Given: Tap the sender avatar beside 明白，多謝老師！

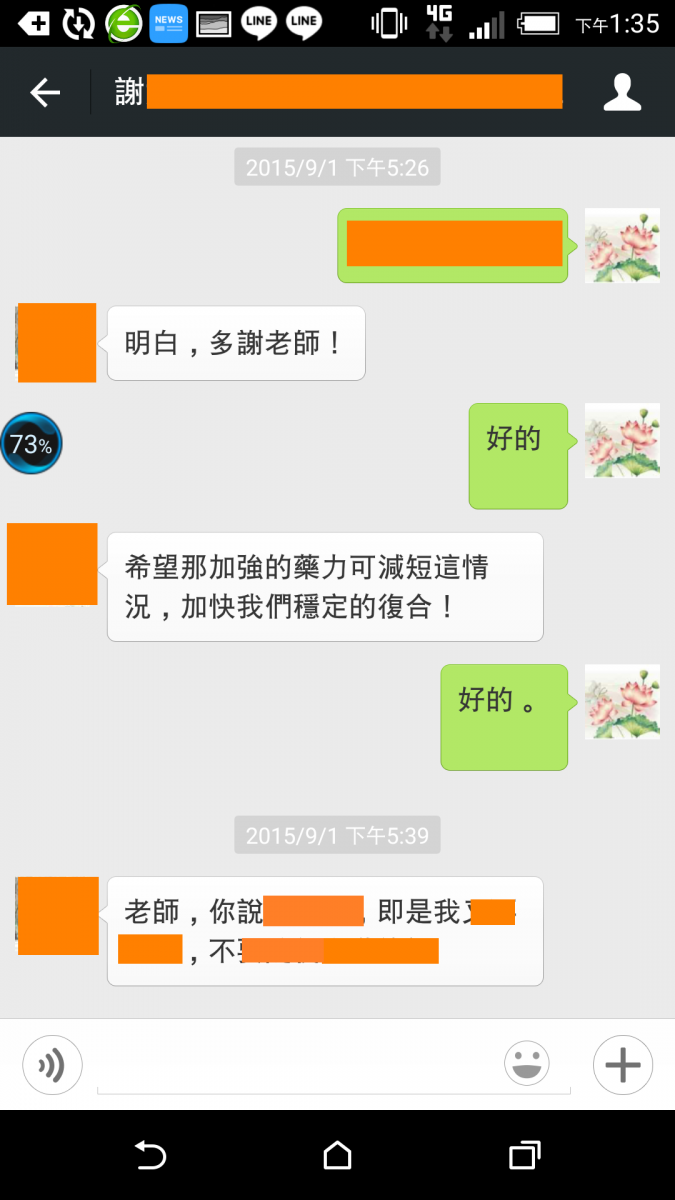Looking at the screenshot, I should [57, 342].
